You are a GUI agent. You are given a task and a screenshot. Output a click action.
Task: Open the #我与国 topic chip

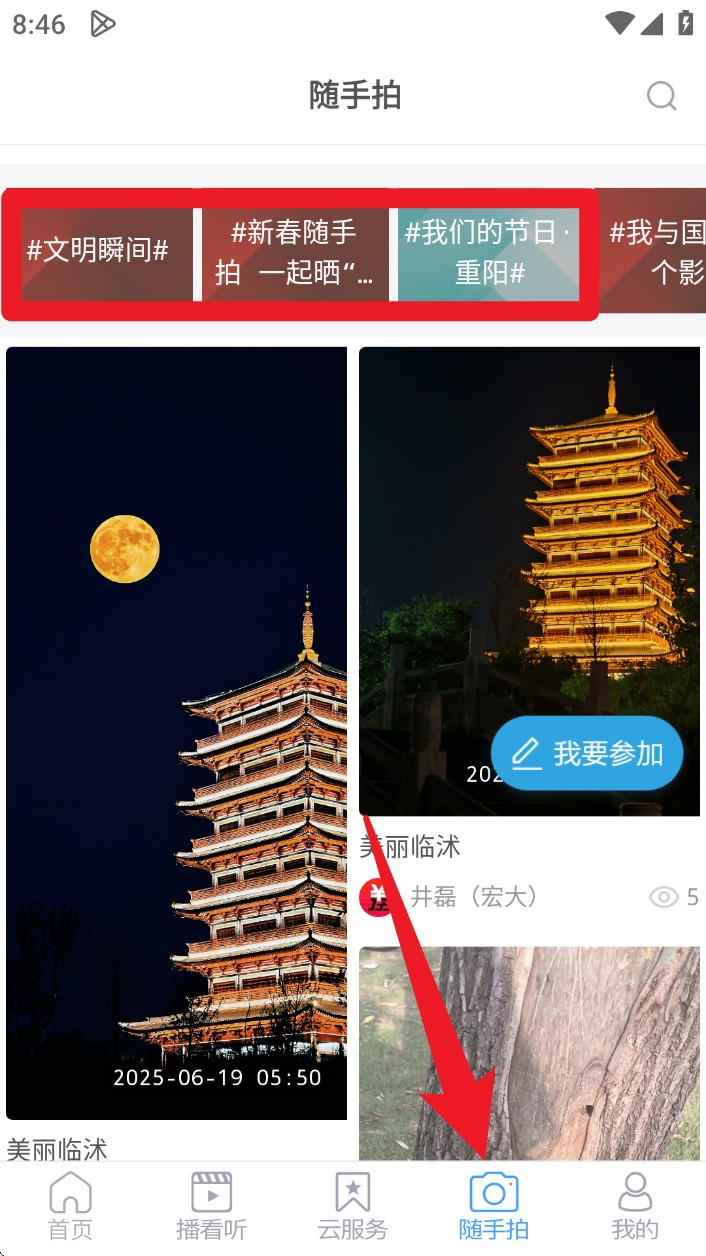click(655, 253)
